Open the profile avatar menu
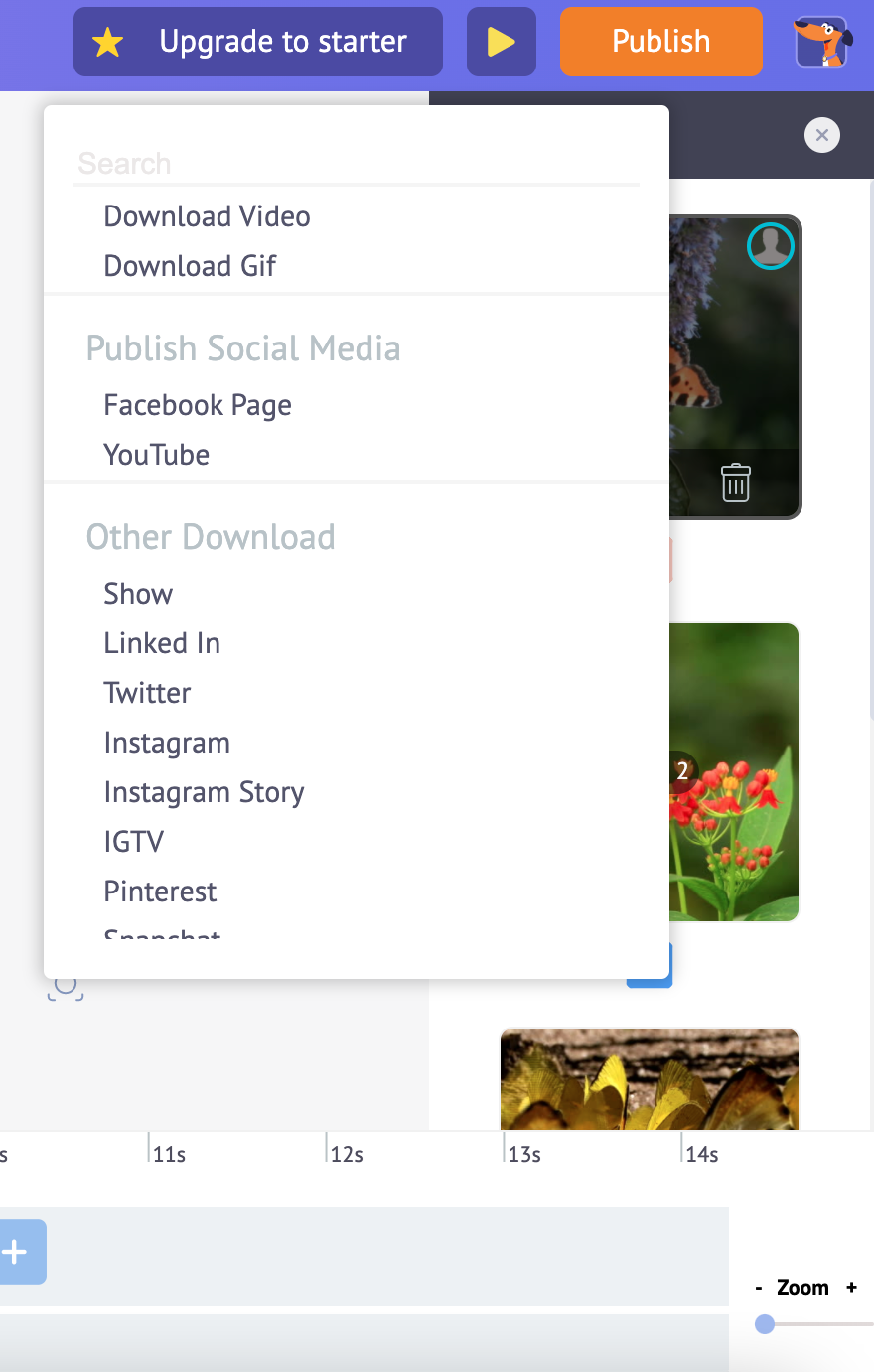 tap(821, 43)
